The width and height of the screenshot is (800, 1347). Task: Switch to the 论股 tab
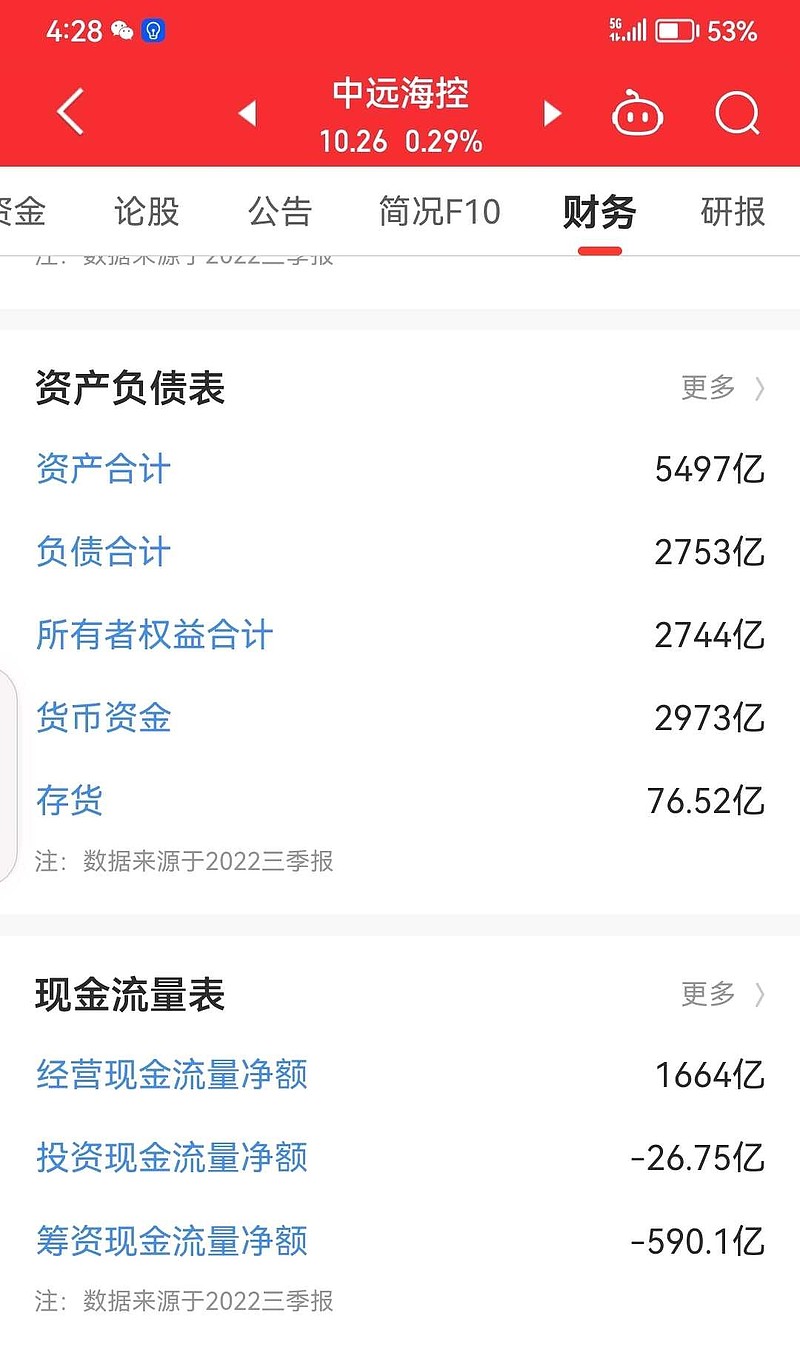pyautogui.click(x=147, y=212)
